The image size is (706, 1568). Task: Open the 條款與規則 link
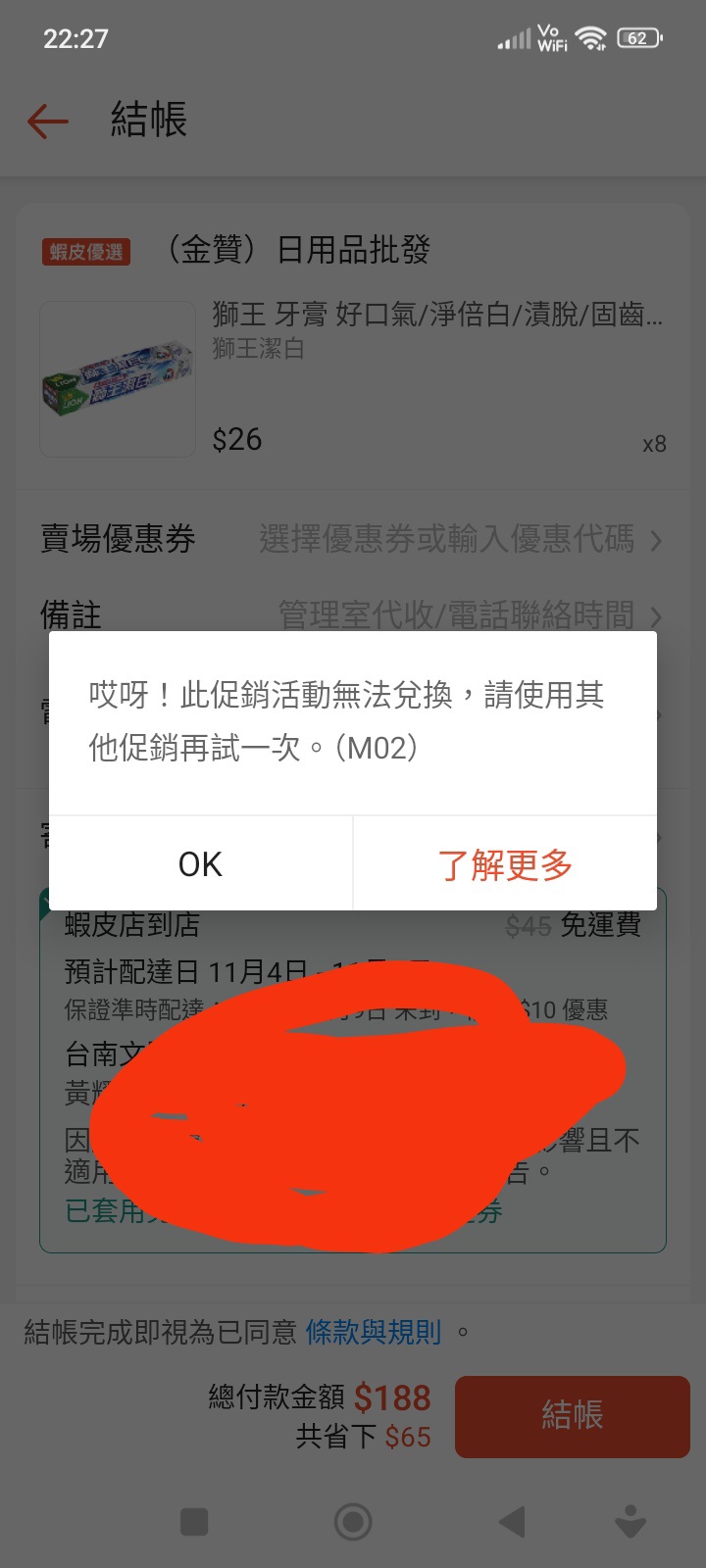tap(374, 1333)
